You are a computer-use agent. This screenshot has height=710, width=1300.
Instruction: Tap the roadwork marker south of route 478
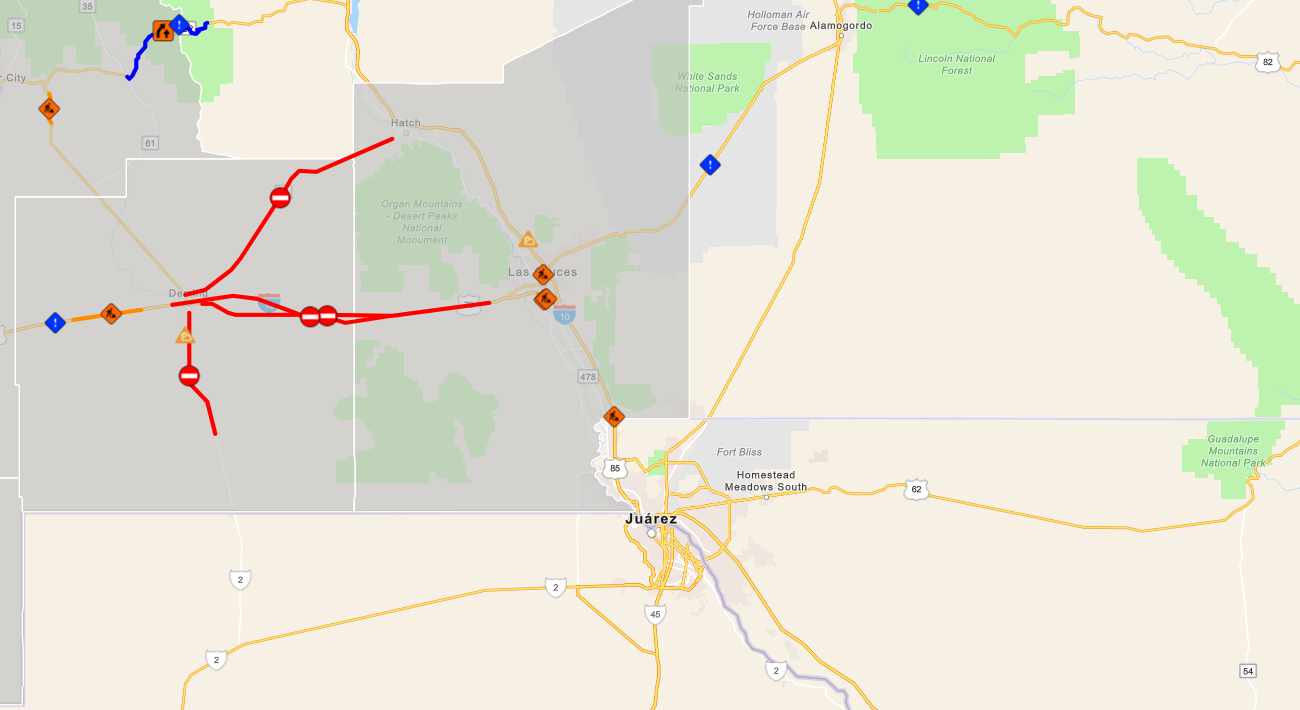(614, 416)
